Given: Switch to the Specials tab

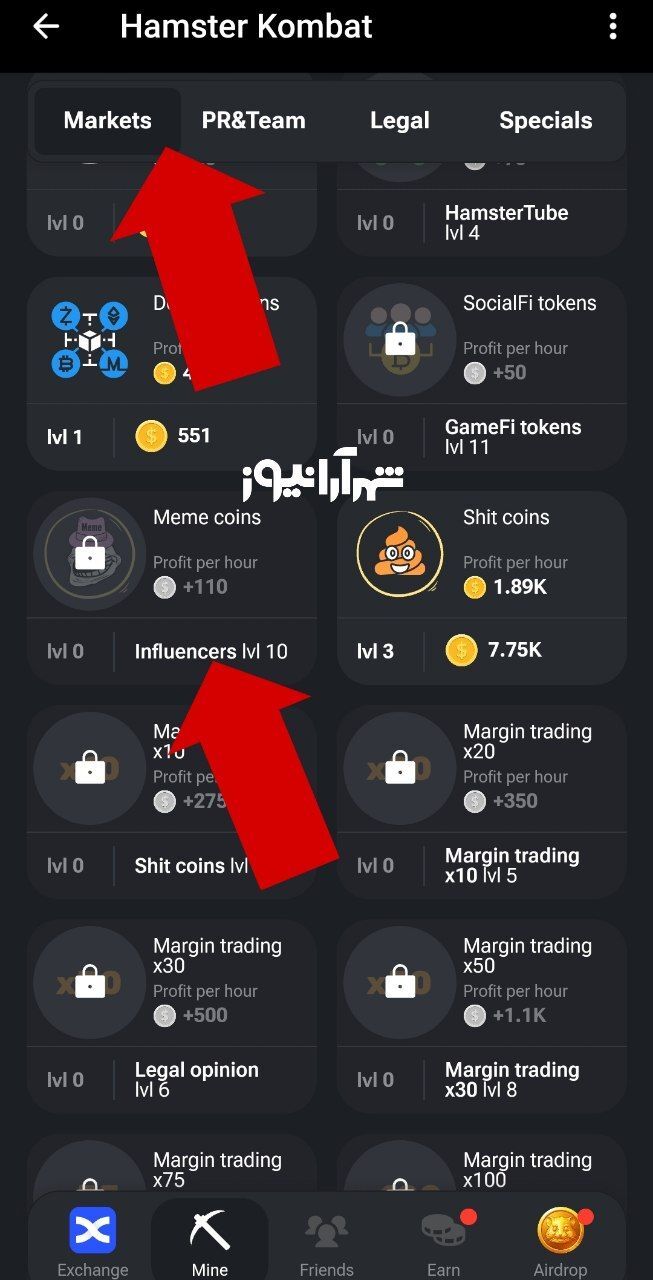Looking at the screenshot, I should pos(545,121).
